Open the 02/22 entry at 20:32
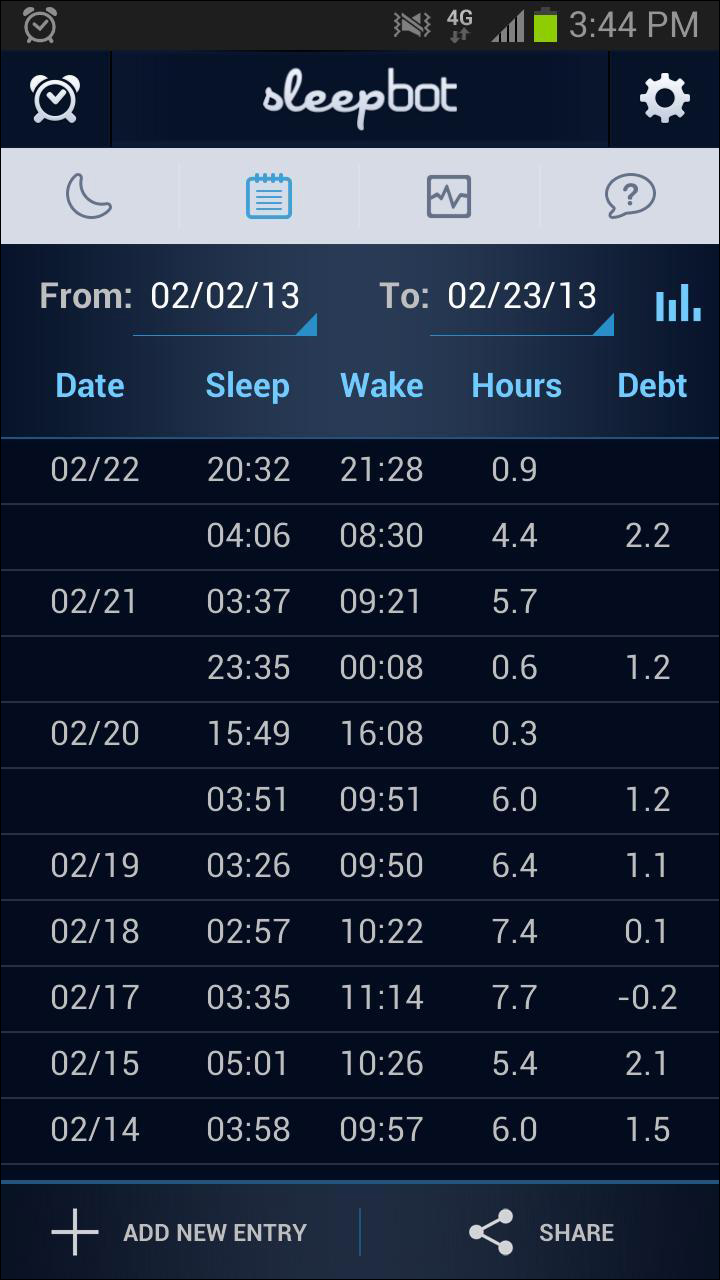 tap(360, 470)
